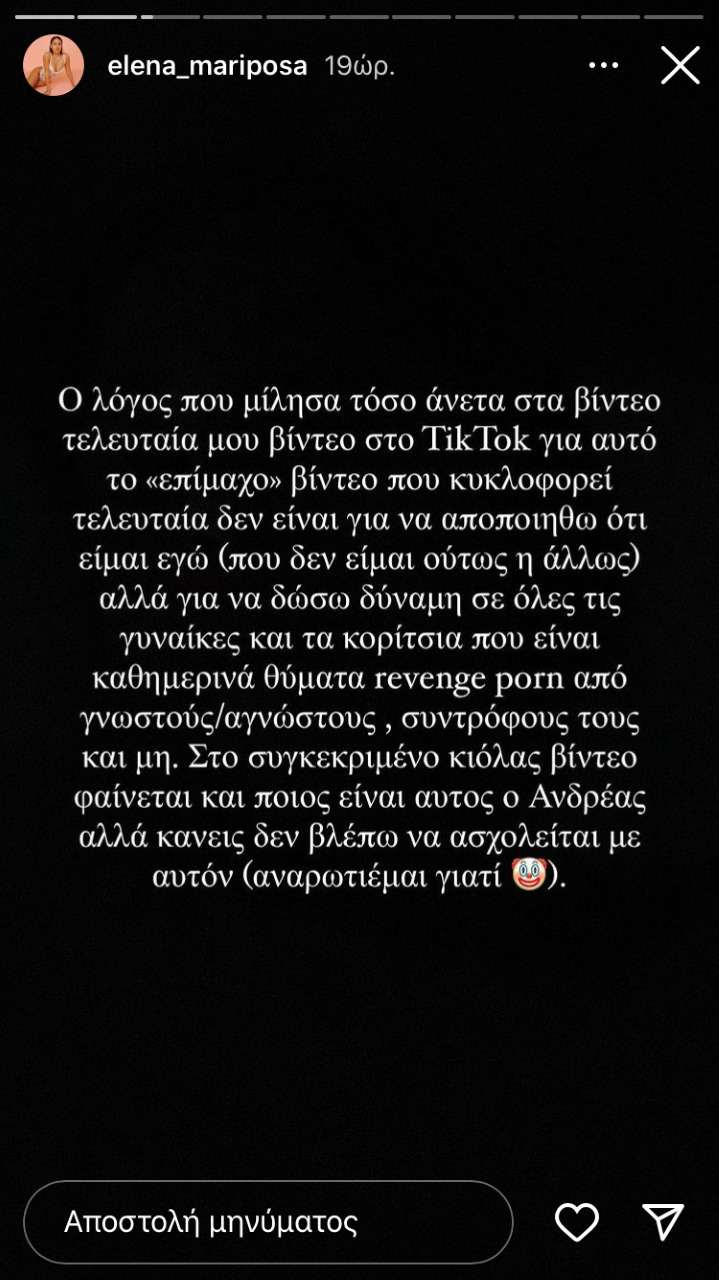
Task: Tap the elena_mariposa username
Action: (207, 67)
